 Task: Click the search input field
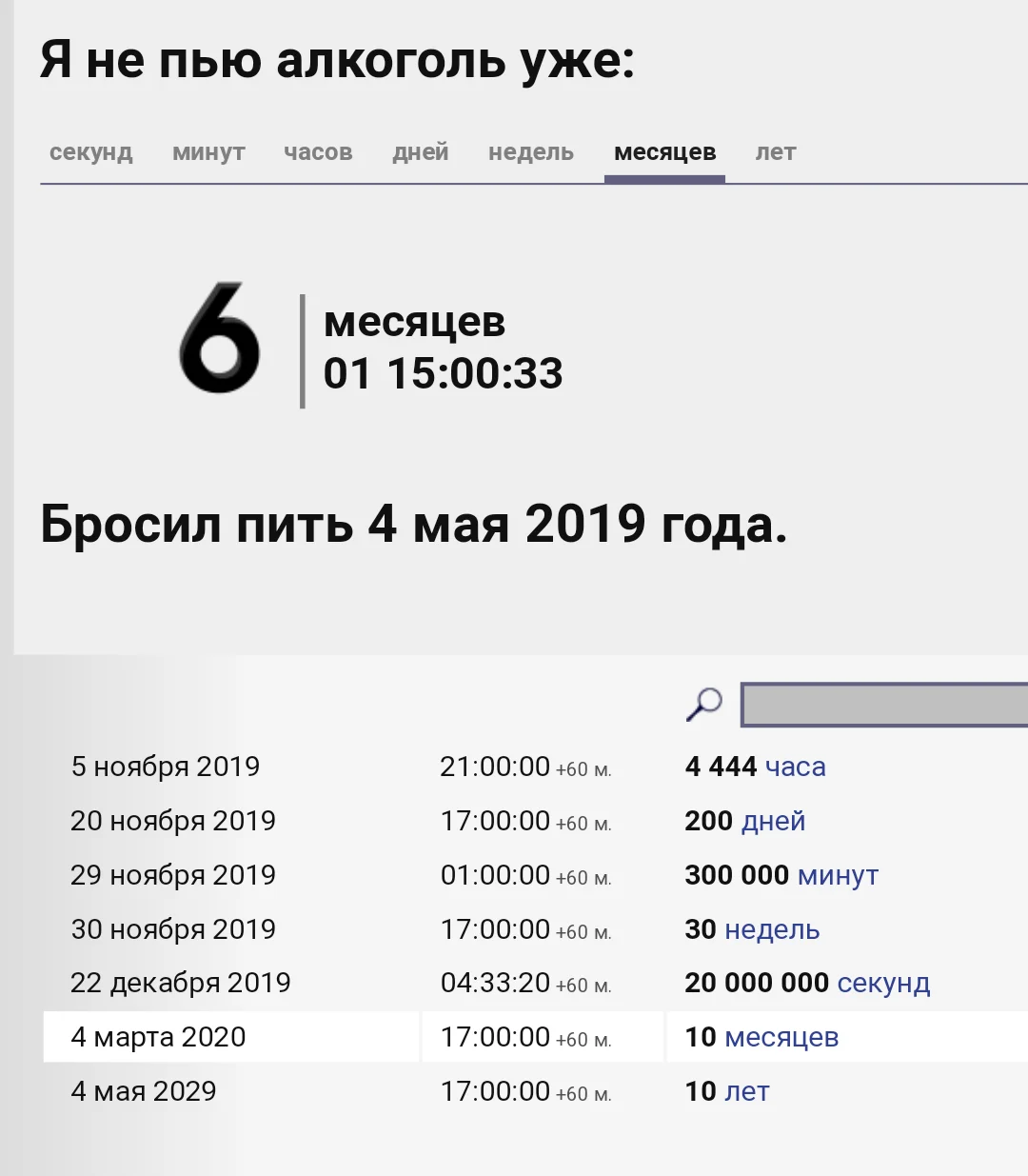point(885,705)
